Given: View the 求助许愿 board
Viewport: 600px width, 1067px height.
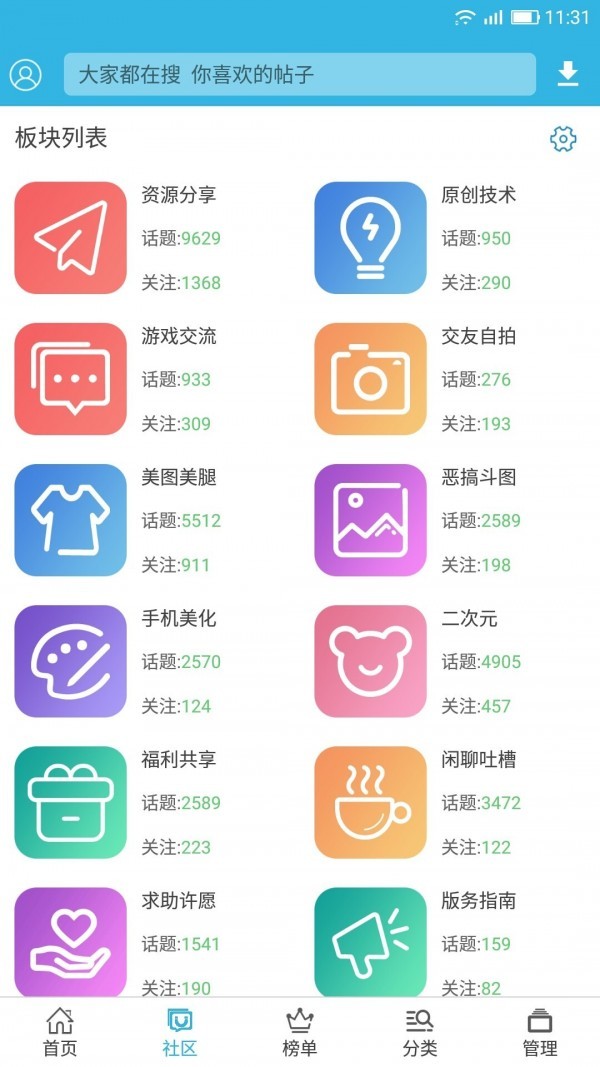Looking at the screenshot, I should 71,940.
